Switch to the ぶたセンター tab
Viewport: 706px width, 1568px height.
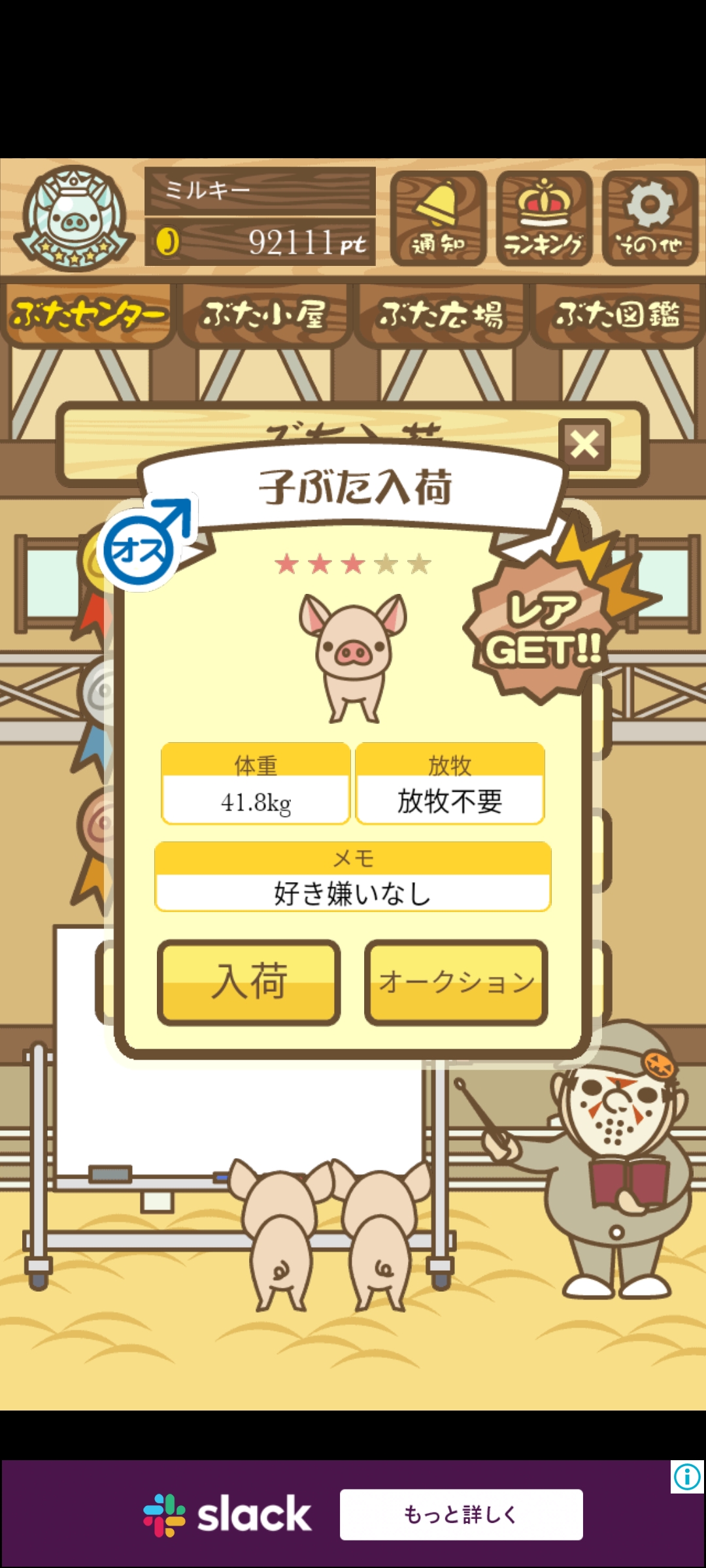click(88, 315)
